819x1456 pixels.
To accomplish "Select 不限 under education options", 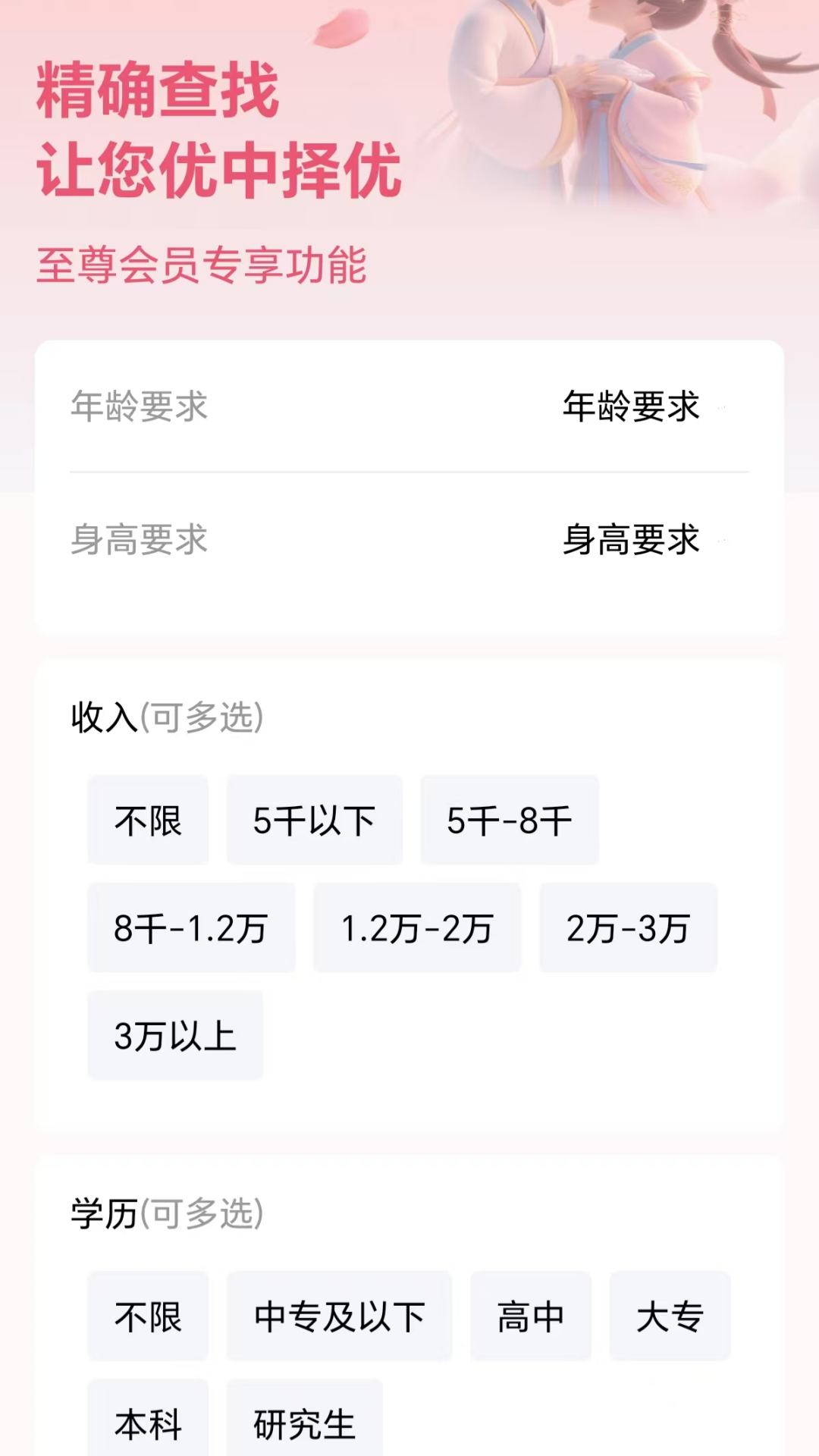I will [148, 1316].
